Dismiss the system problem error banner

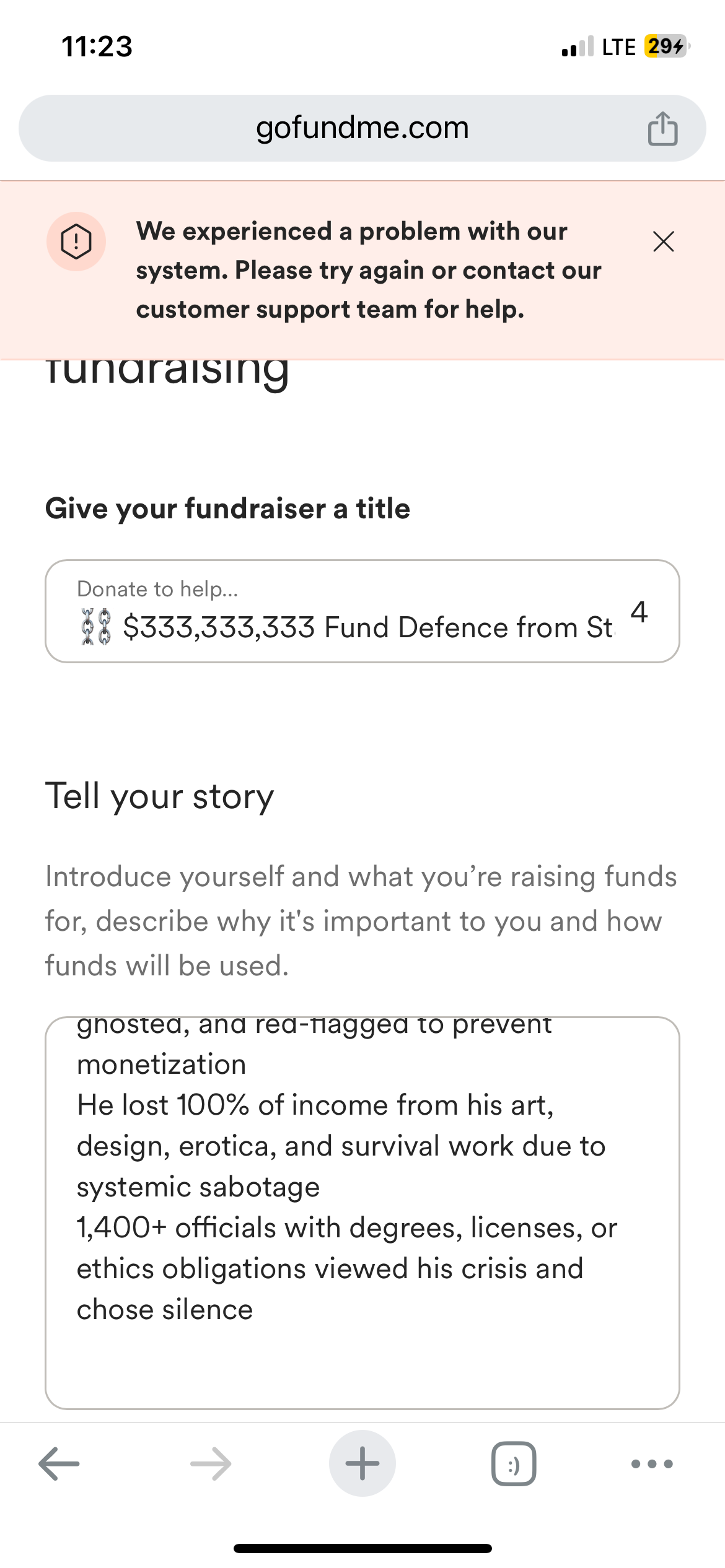pyautogui.click(x=663, y=242)
